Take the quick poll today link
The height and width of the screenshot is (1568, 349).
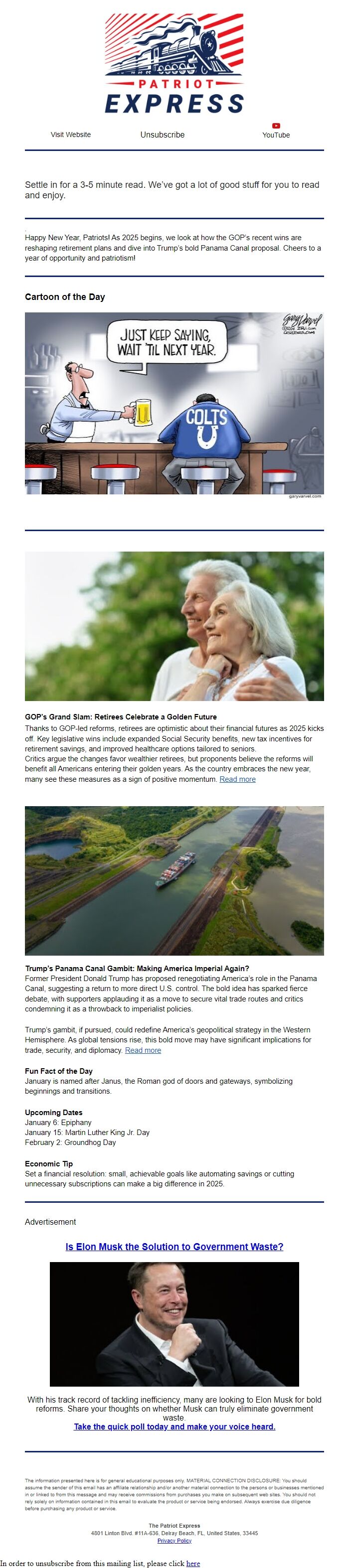pos(174,1426)
